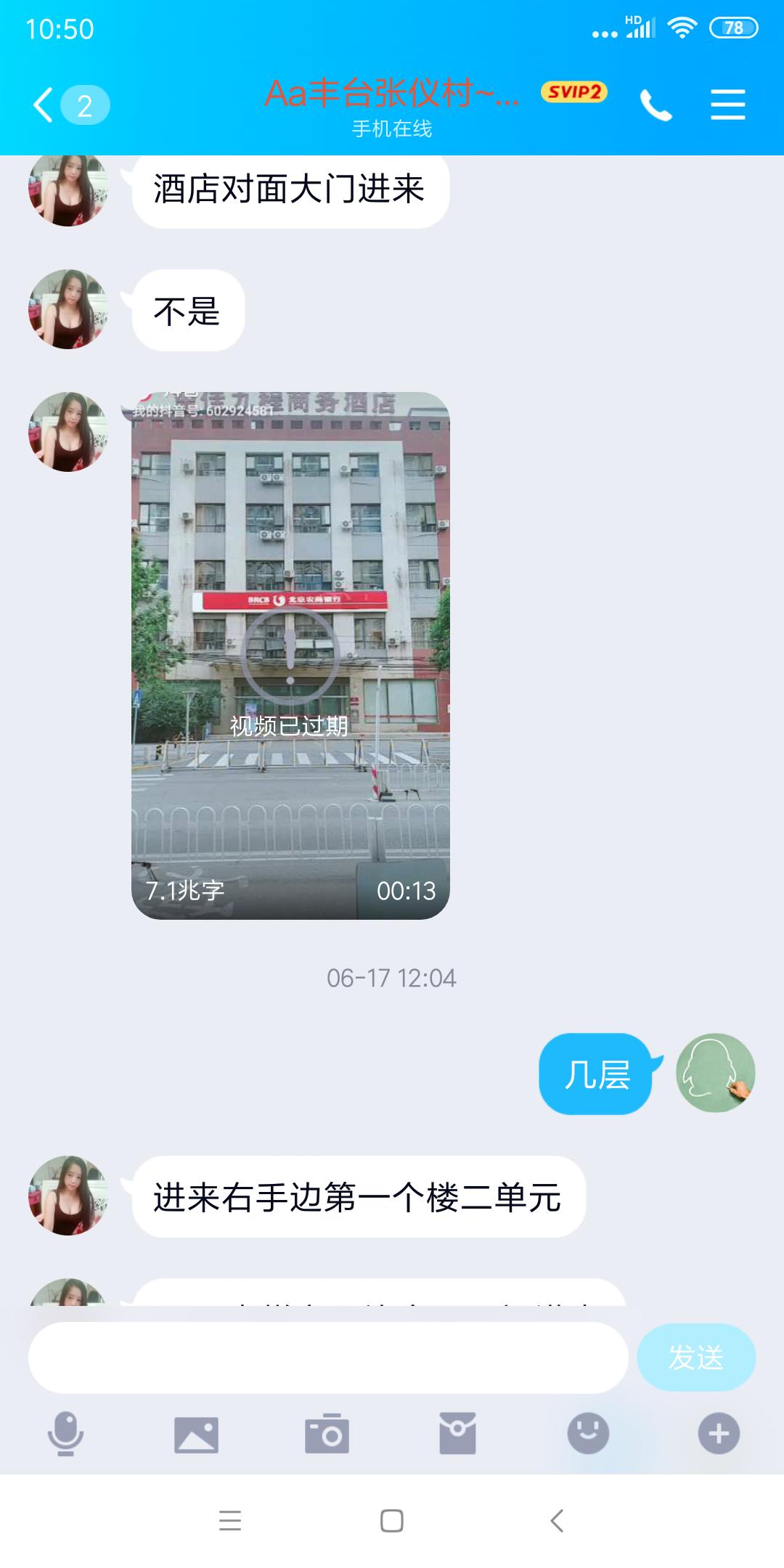784x1568 pixels.
Task: Tap the chat title Aa丰台张仪村
Action: point(392,96)
